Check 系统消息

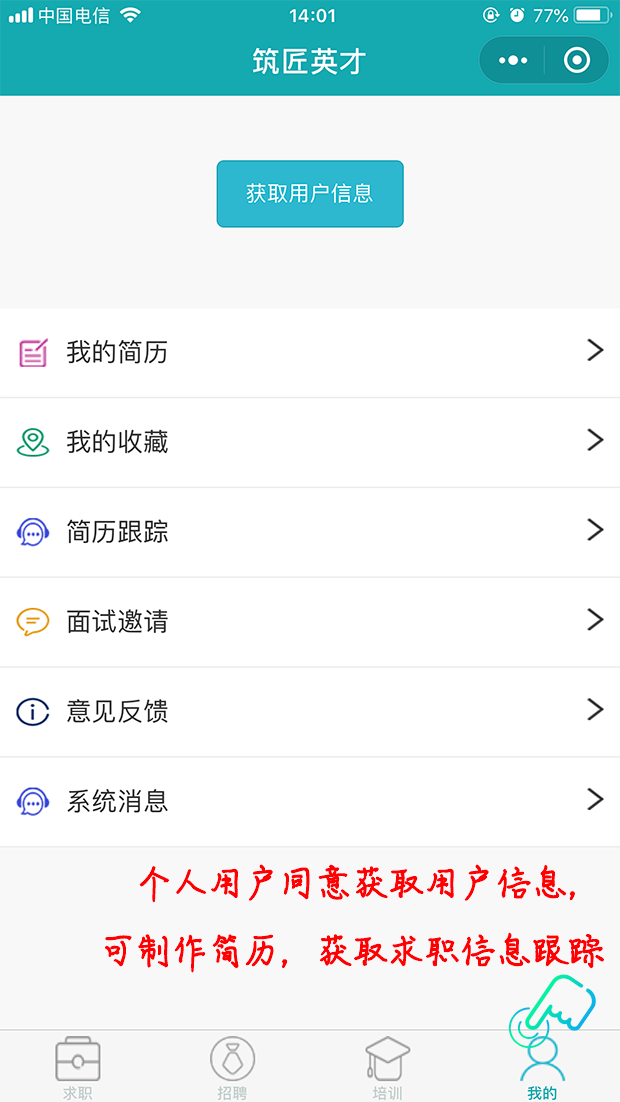[x=310, y=802]
